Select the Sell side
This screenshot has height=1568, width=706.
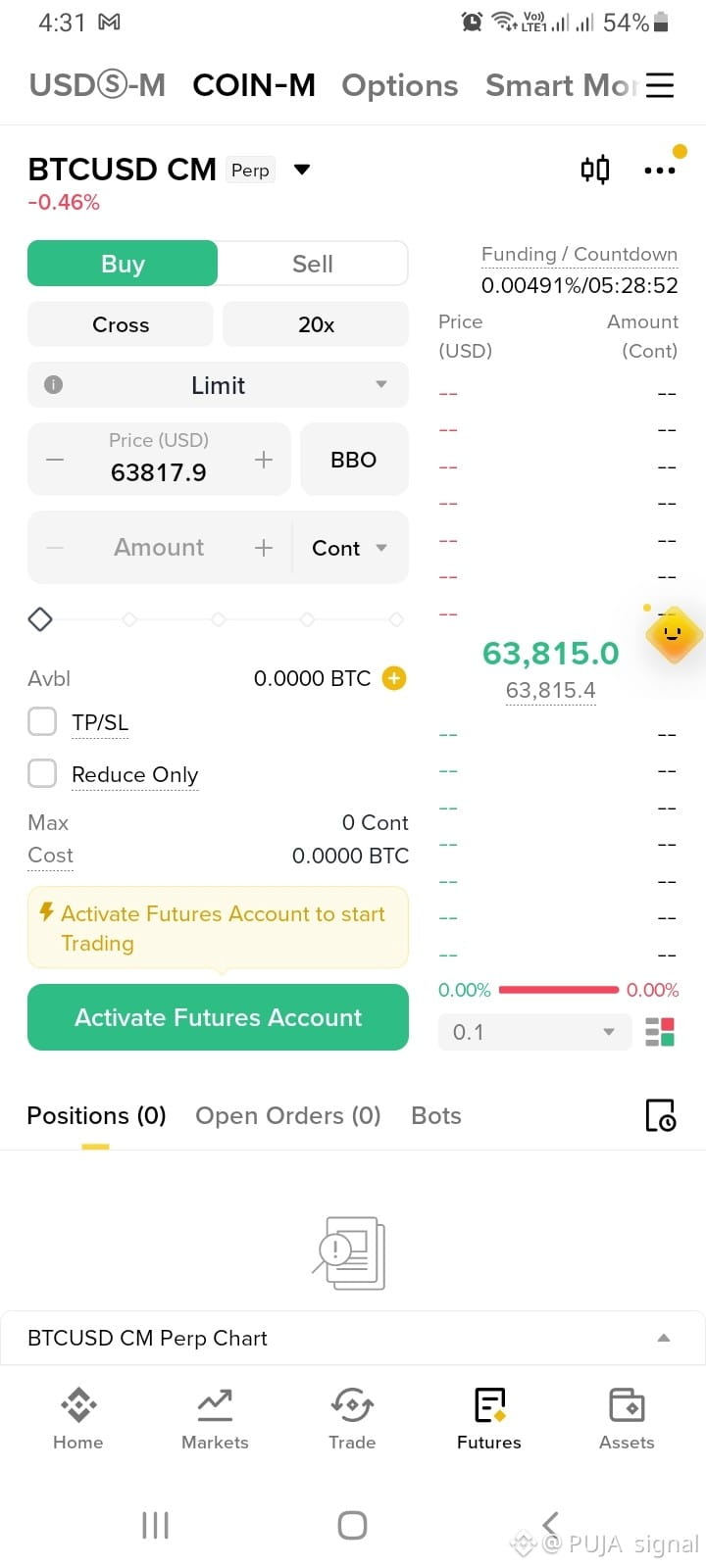coord(313,264)
